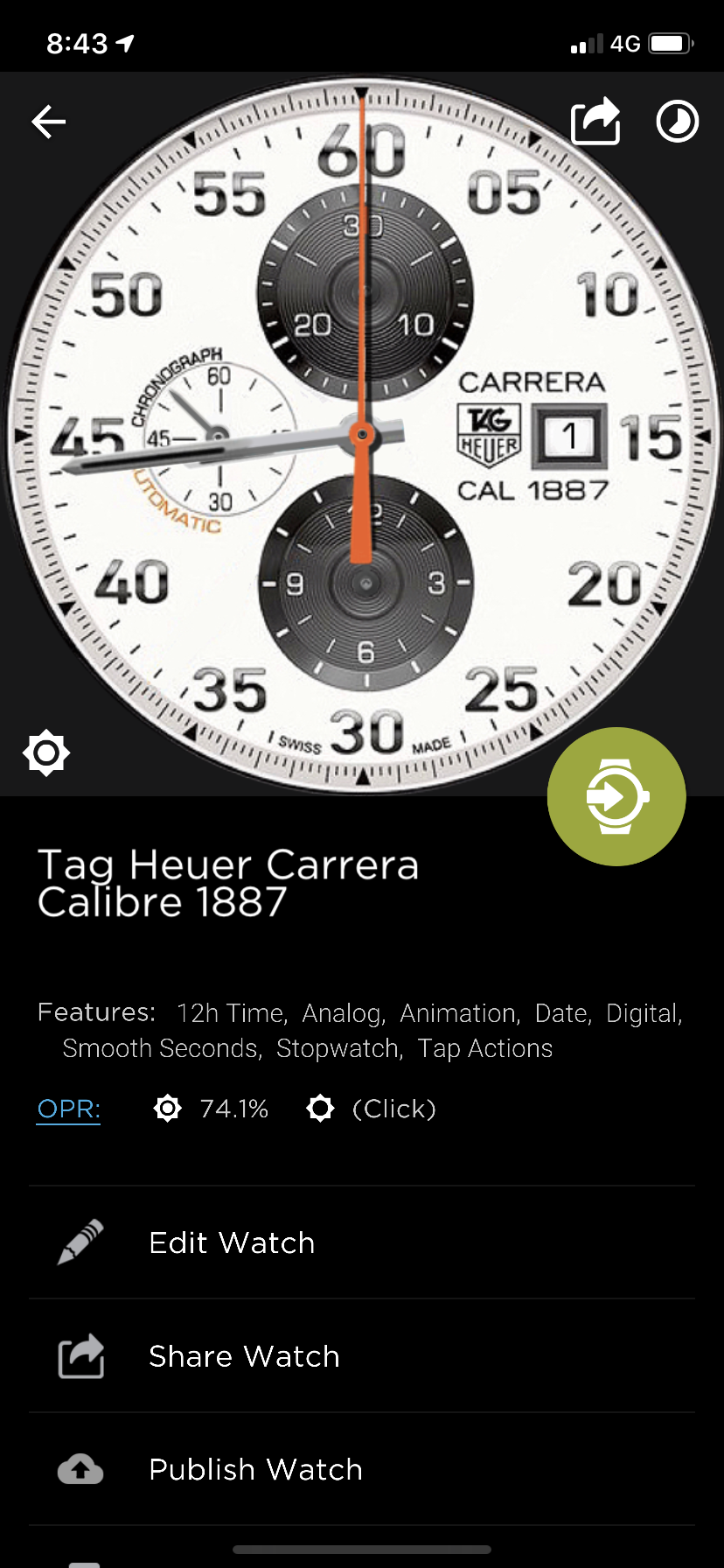The image size is (724, 1568).
Task: Select Share Watch
Action: coord(362,1356)
